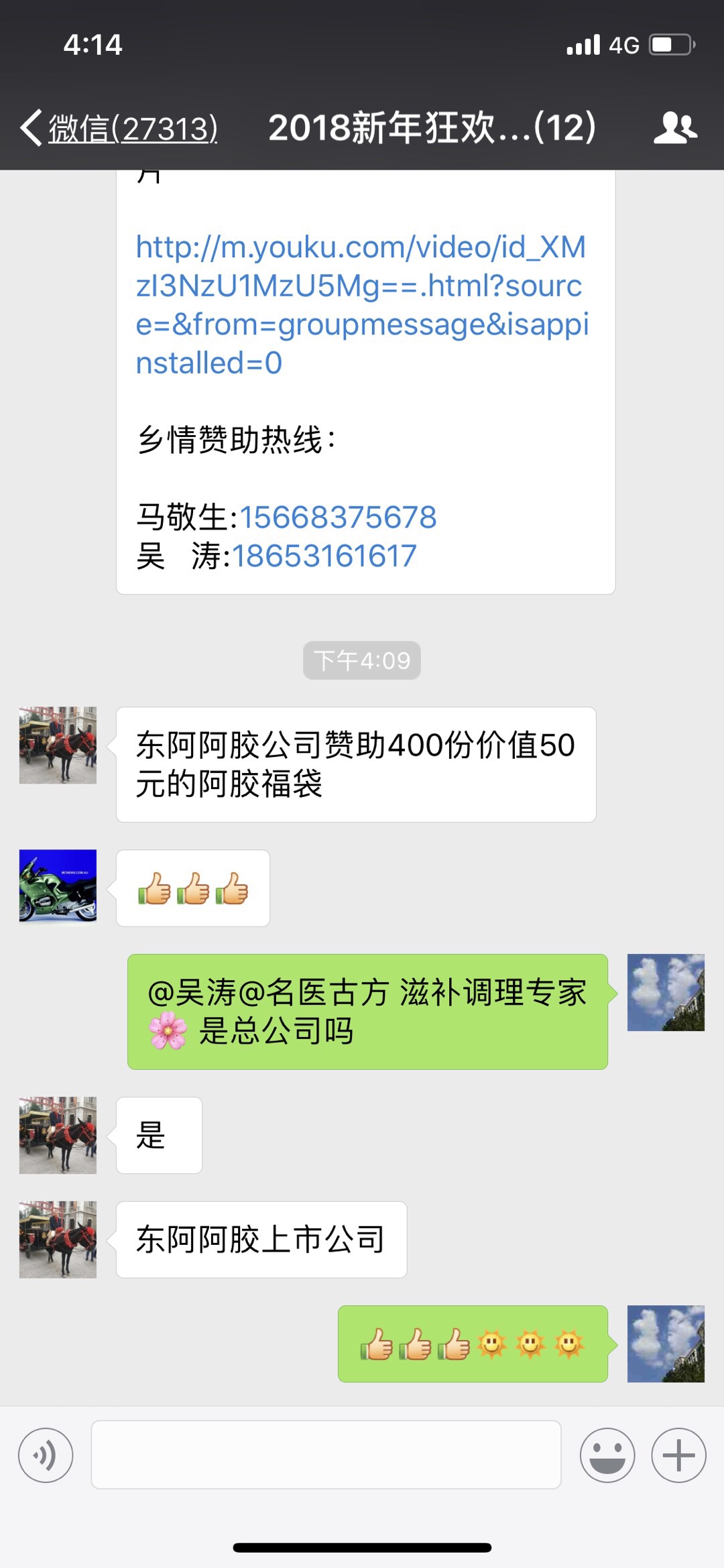Image resolution: width=724 pixels, height=1568 pixels.
Task: Call 马敬生's number 15668375678
Action: 338,518
